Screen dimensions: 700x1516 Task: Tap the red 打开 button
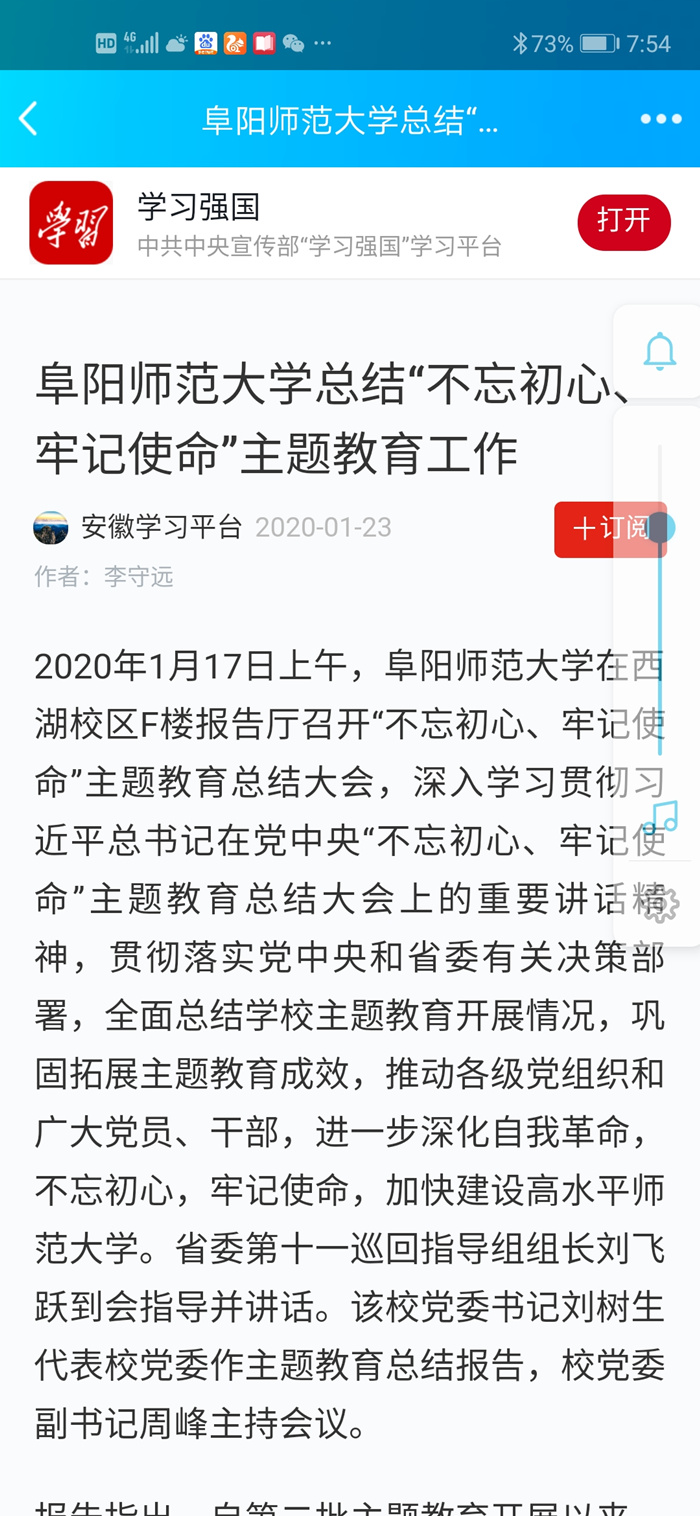pos(623,222)
